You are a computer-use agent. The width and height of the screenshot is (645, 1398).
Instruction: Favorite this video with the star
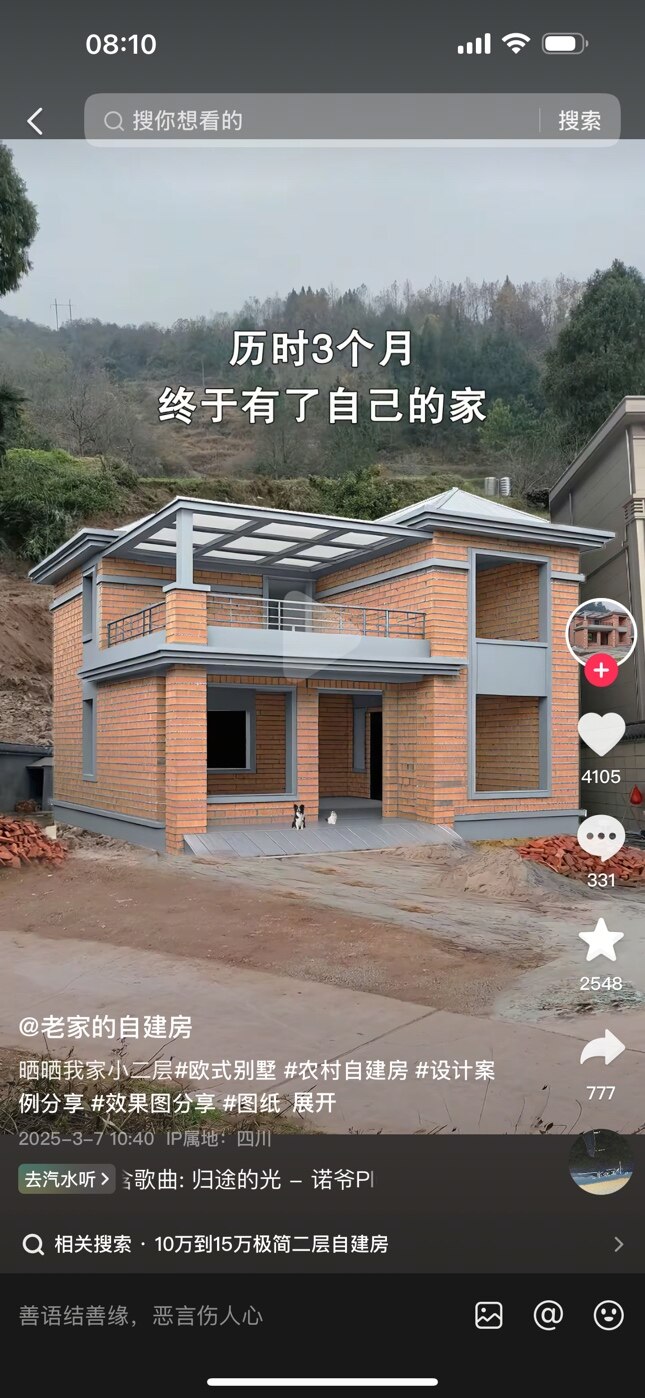click(x=601, y=941)
